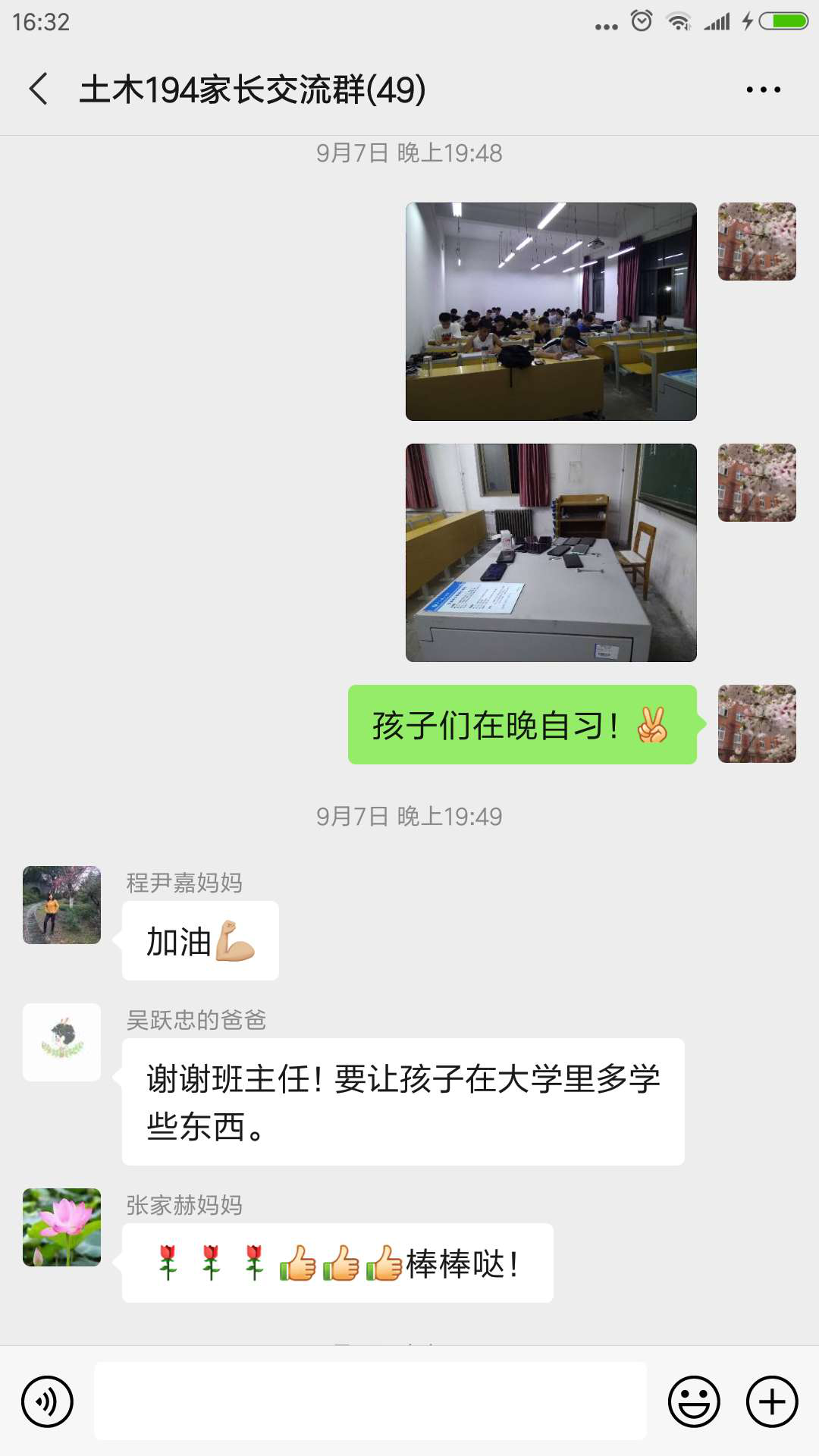Open 程尹嘉妈妈's profile avatar
Screen dimensions: 819x1456
coord(62,905)
